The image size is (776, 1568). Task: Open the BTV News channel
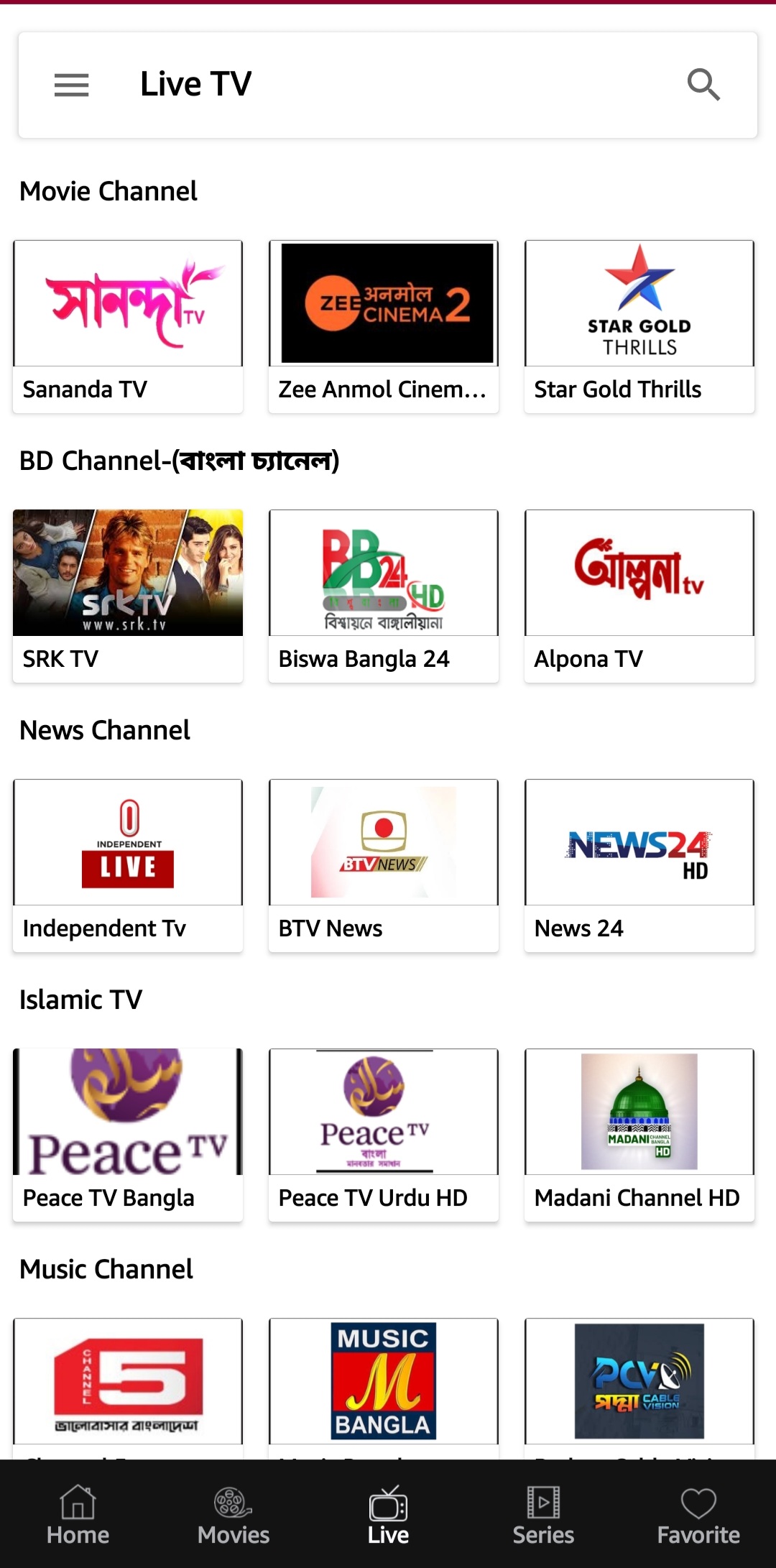[x=384, y=865]
